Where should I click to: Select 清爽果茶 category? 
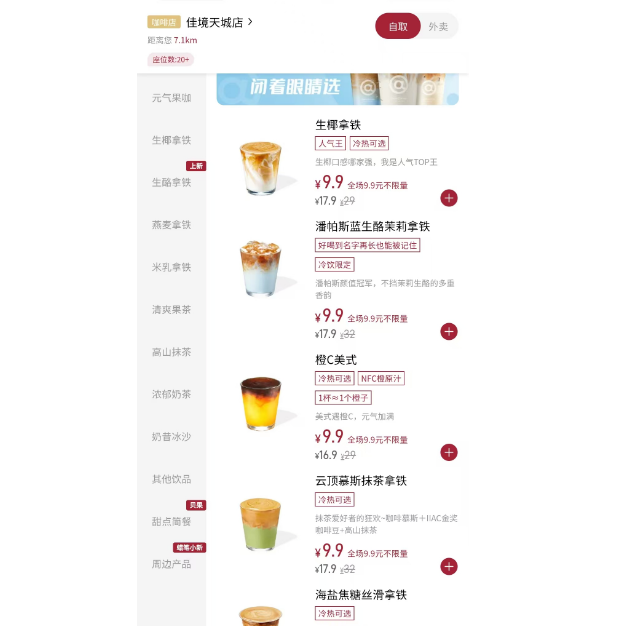pos(171,310)
